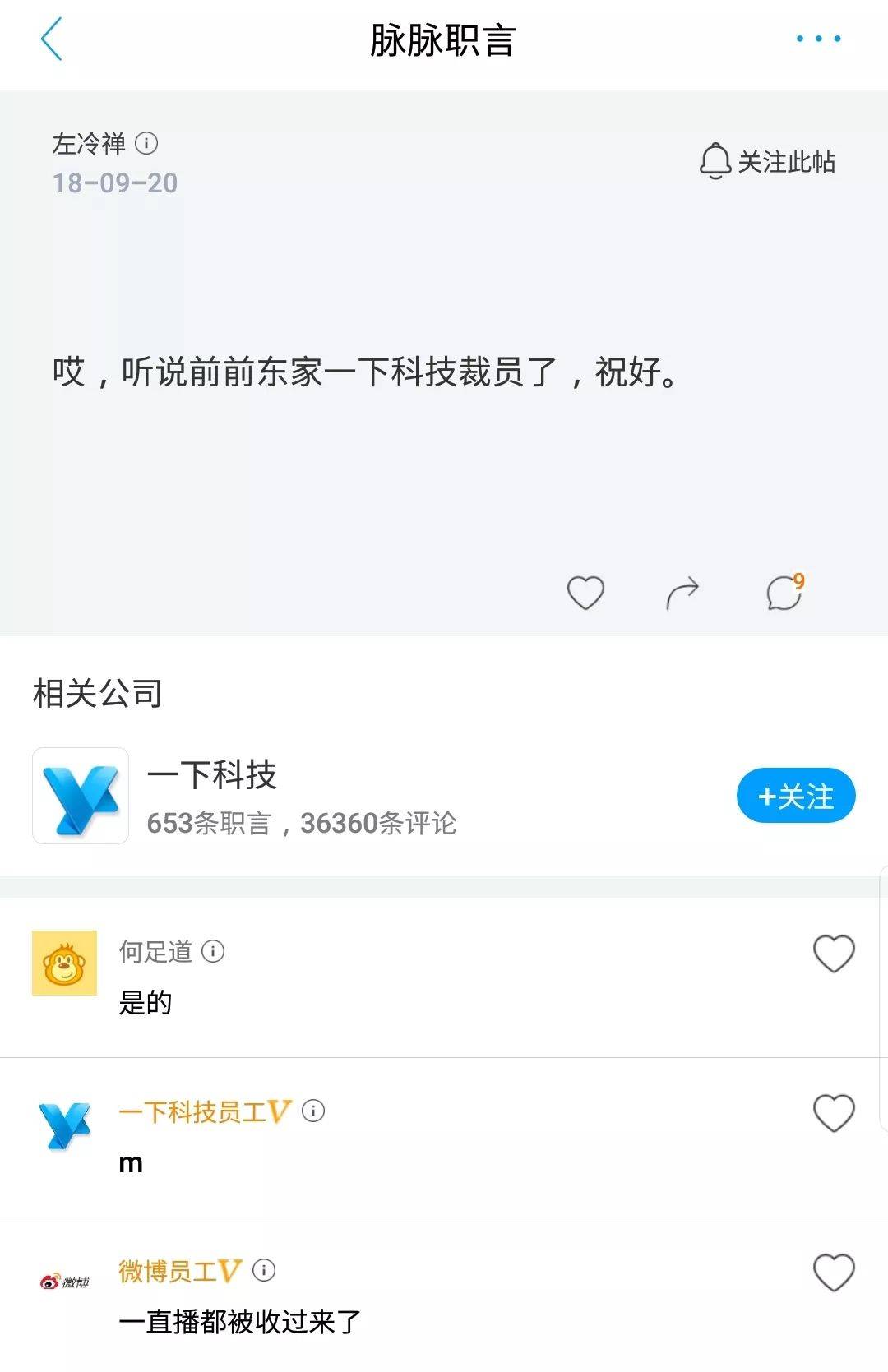
Task: Like the 微博员工 comment
Action: (834, 1273)
